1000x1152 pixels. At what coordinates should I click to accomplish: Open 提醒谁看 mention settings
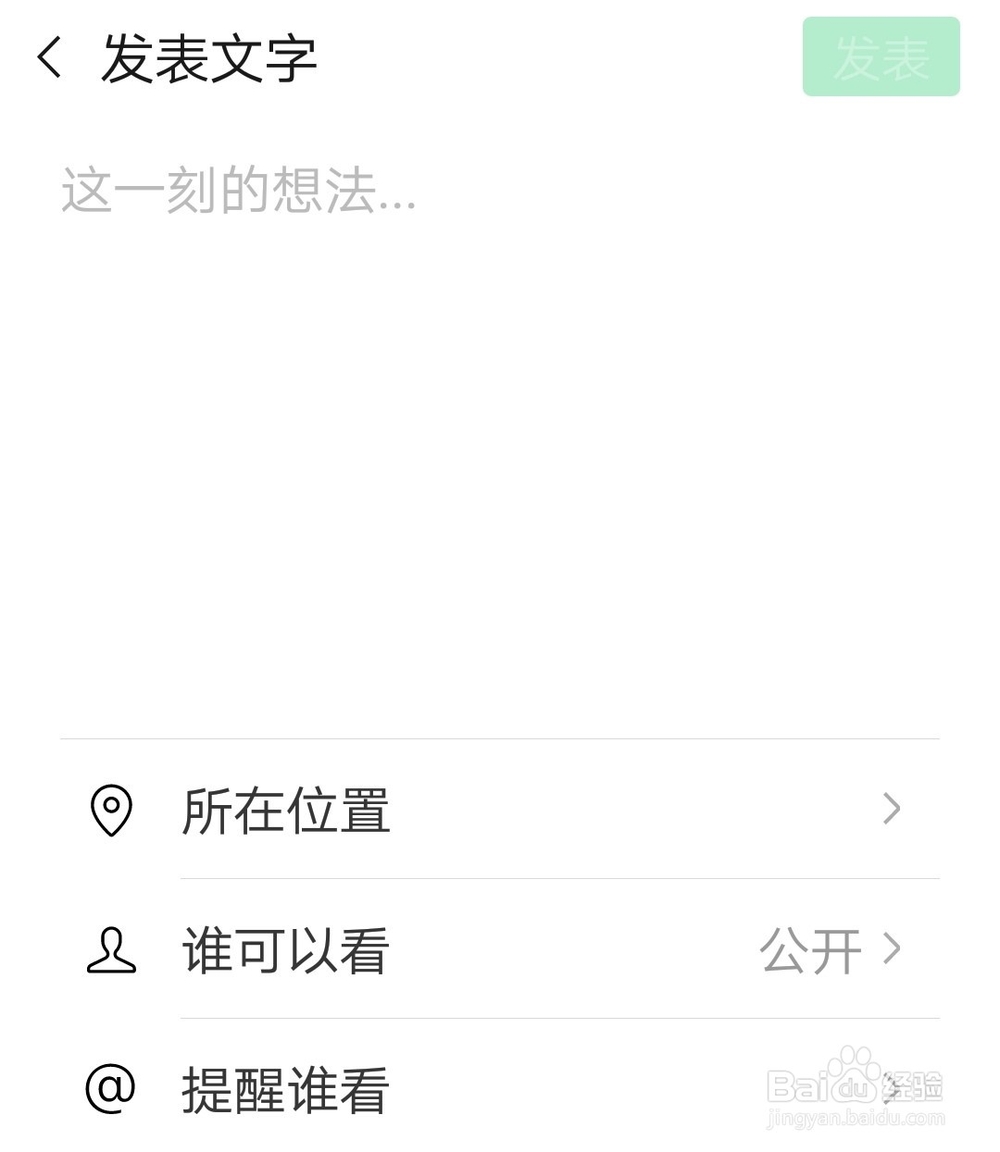[285, 1089]
